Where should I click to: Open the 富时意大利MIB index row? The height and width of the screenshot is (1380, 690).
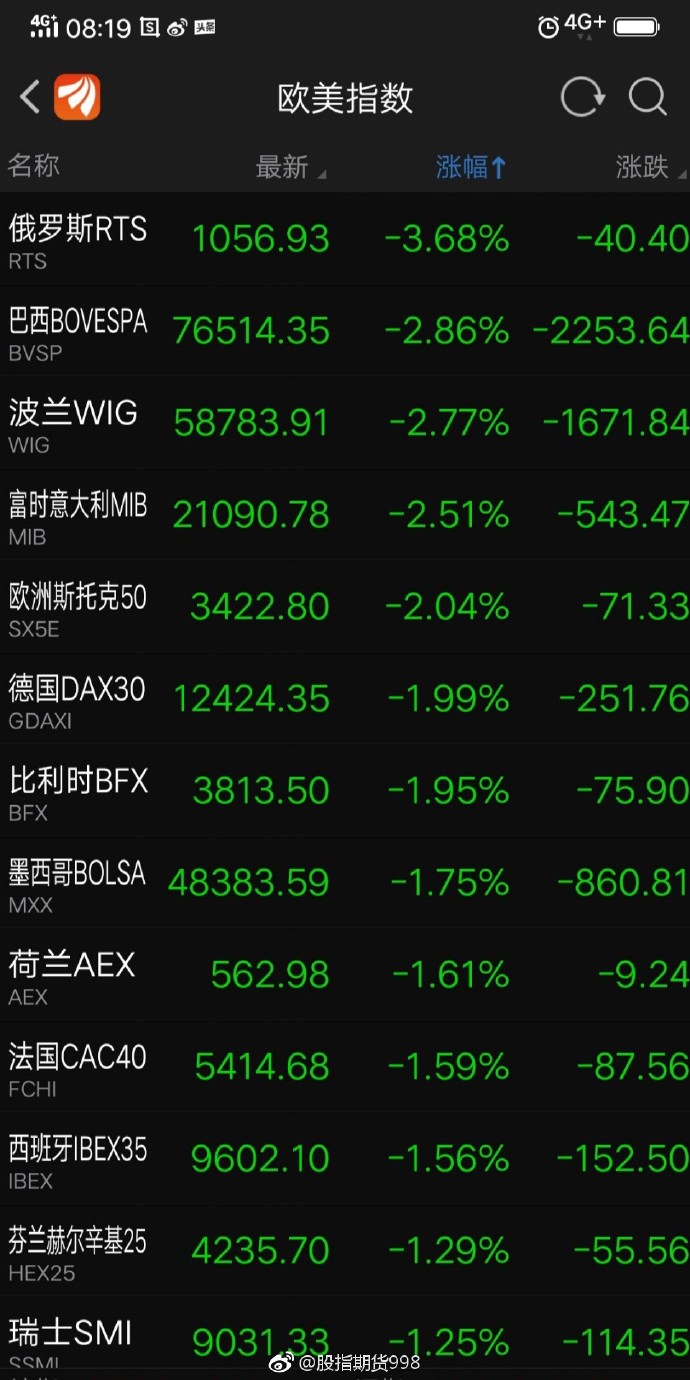tap(345, 515)
